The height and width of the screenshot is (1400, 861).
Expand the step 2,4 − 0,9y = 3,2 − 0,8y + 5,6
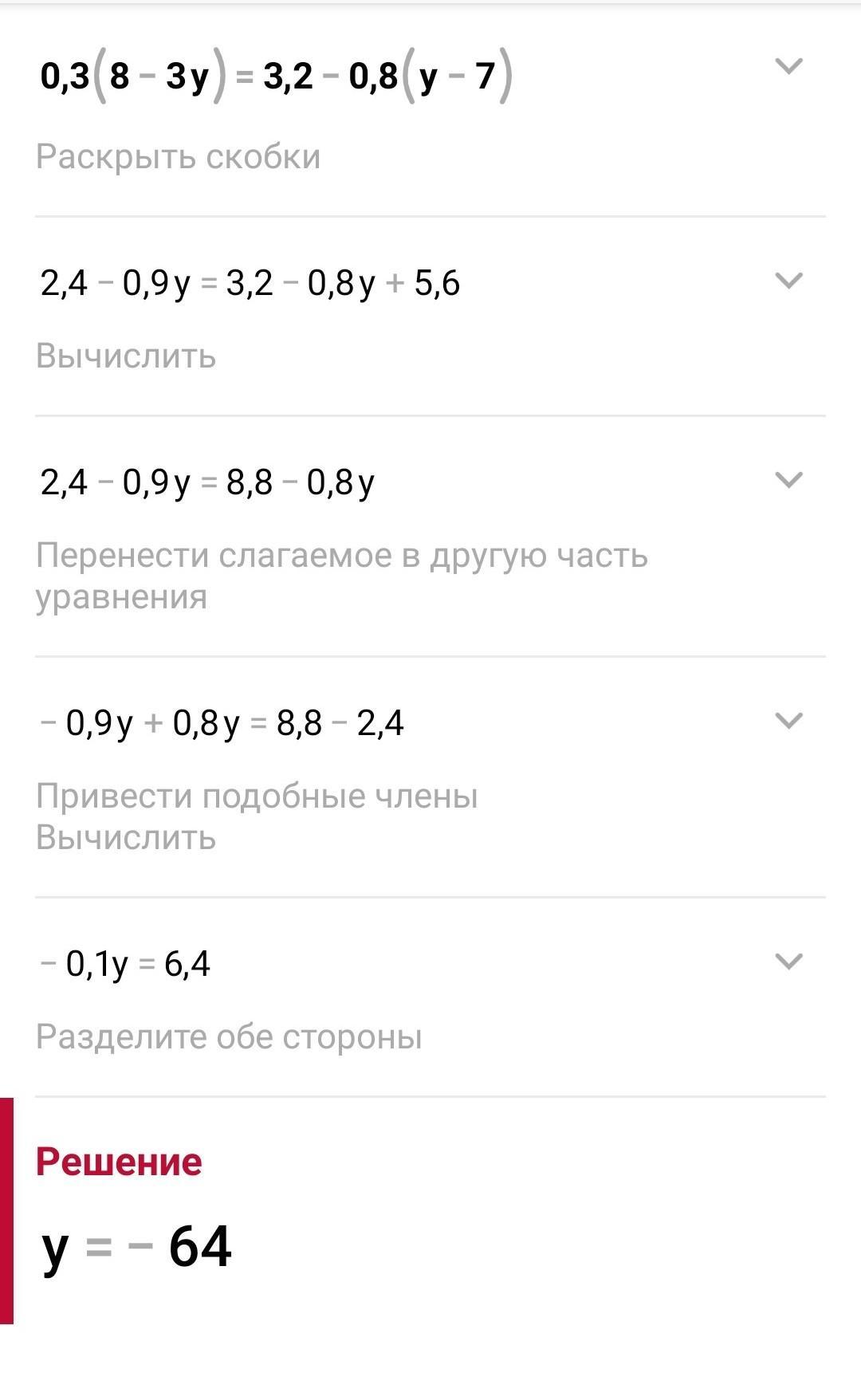788,281
